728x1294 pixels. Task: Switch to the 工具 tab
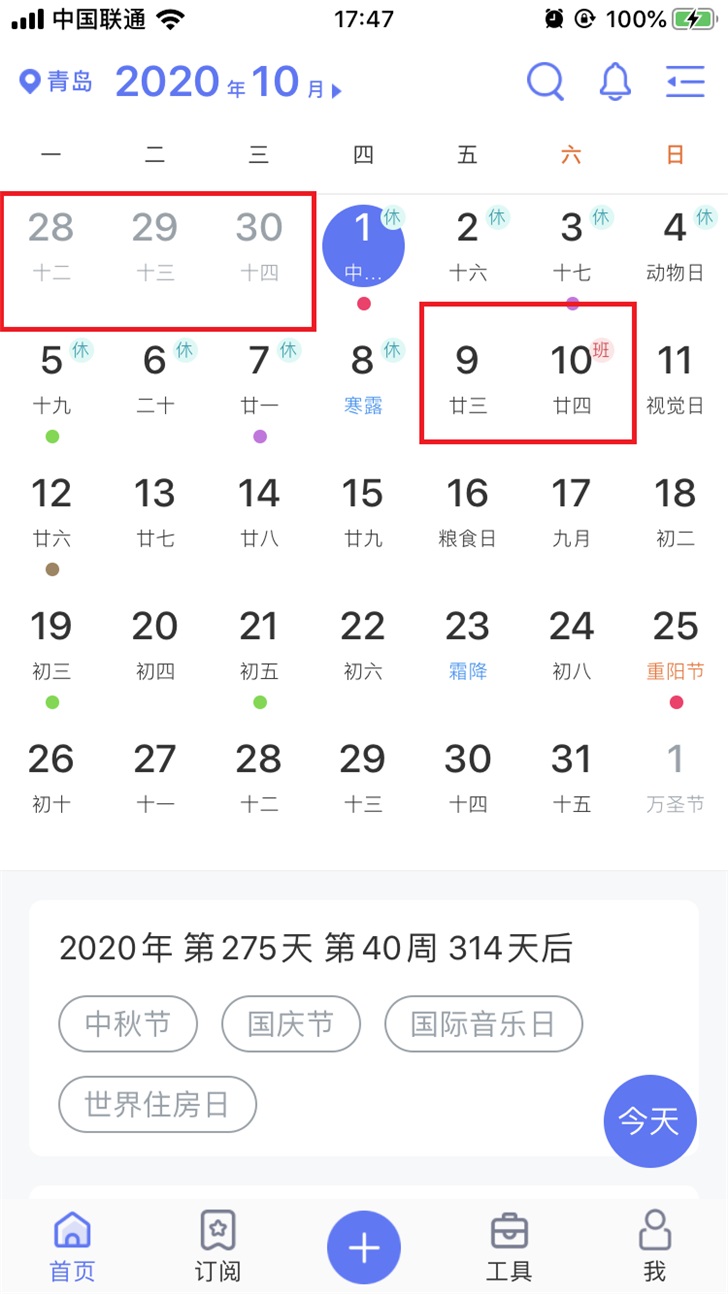(x=508, y=1247)
